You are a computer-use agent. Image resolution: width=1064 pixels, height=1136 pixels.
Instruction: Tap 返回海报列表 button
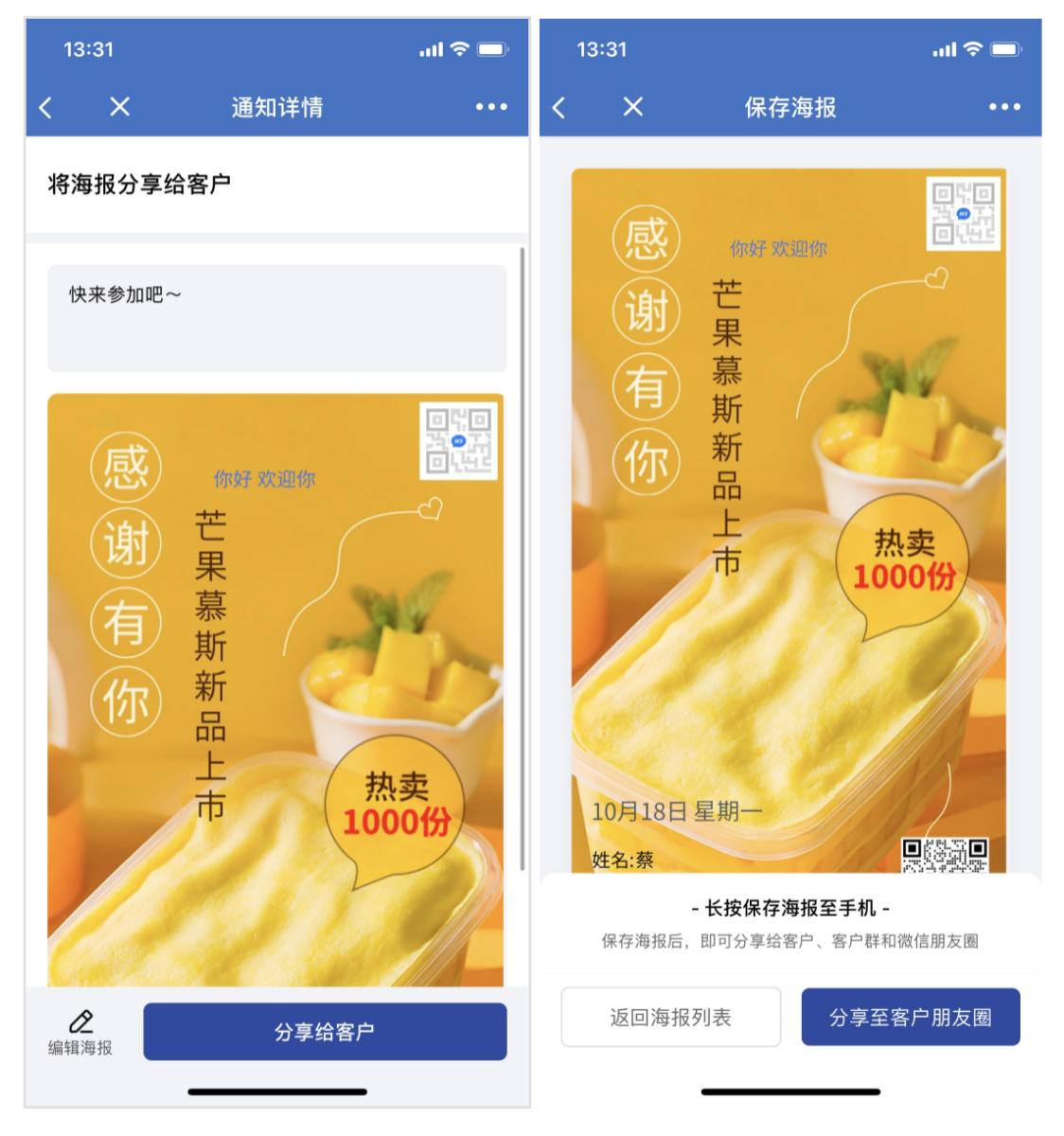(670, 1018)
